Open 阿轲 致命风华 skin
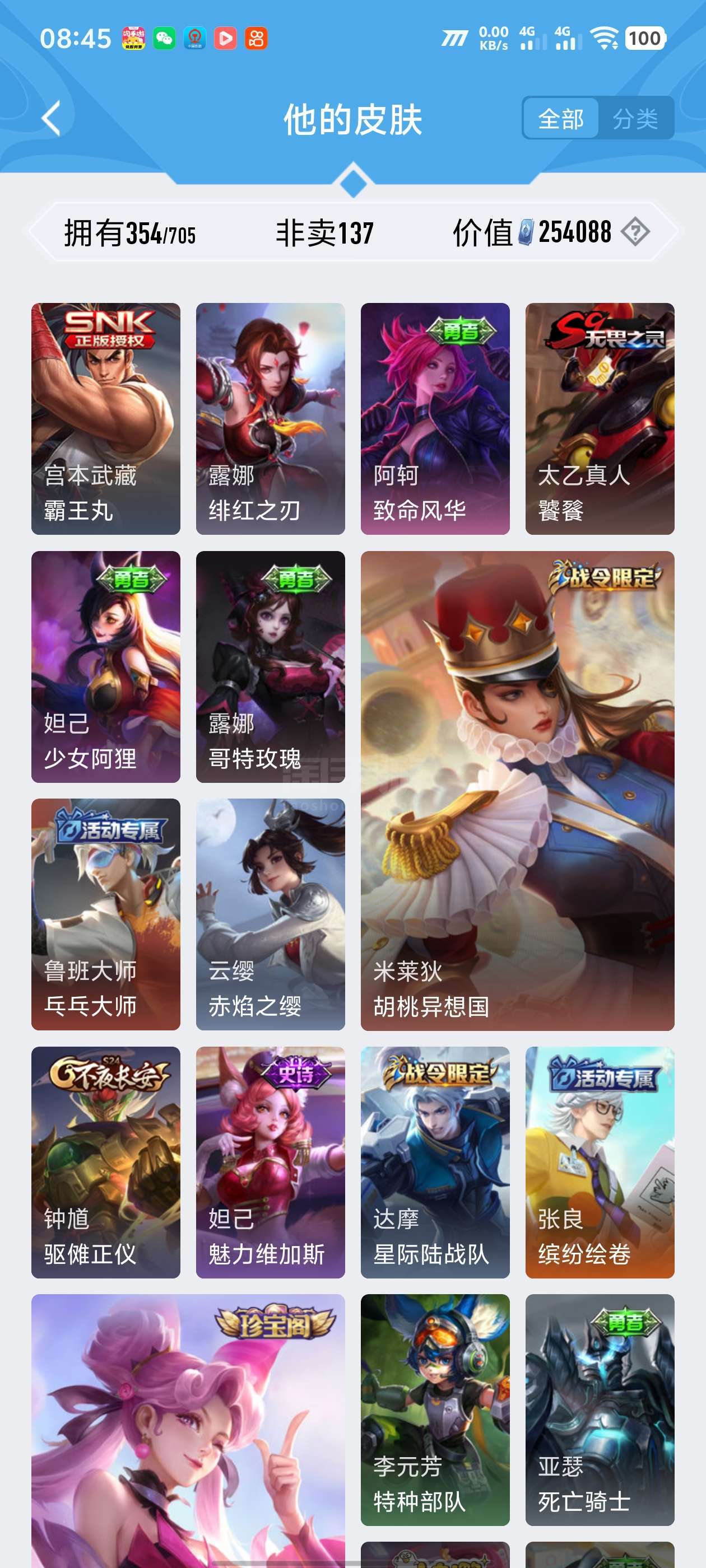706x1568 pixels. 435,418
